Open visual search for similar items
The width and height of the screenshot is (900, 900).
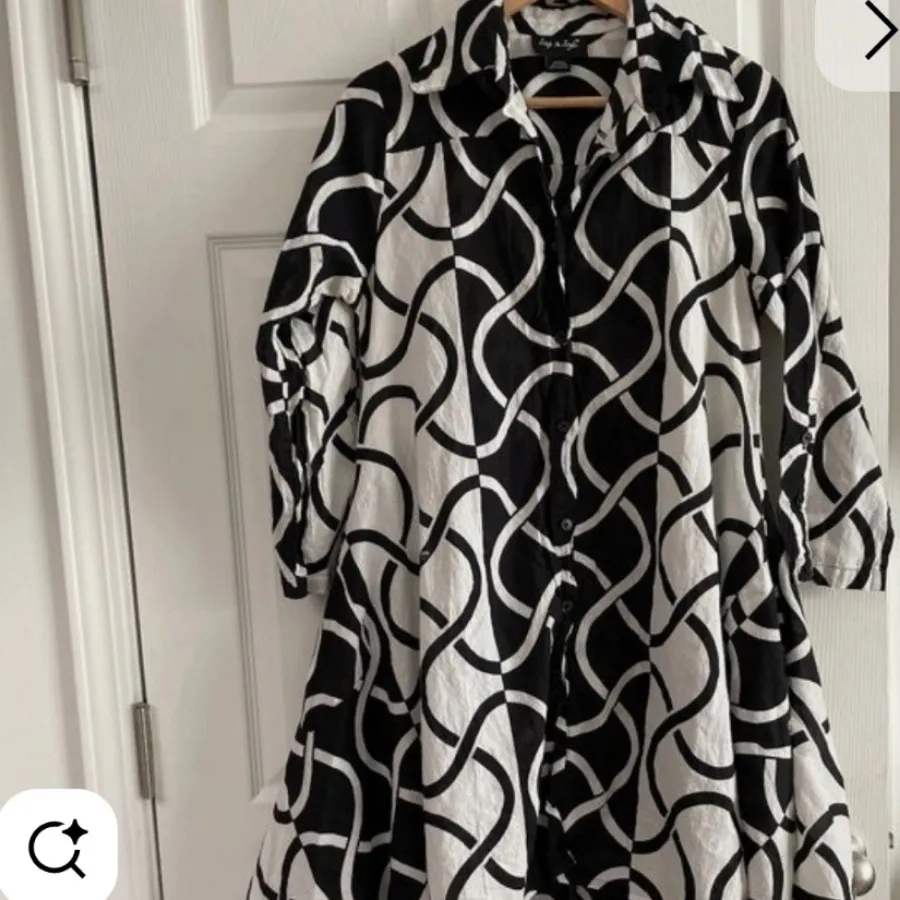(58, 848)
